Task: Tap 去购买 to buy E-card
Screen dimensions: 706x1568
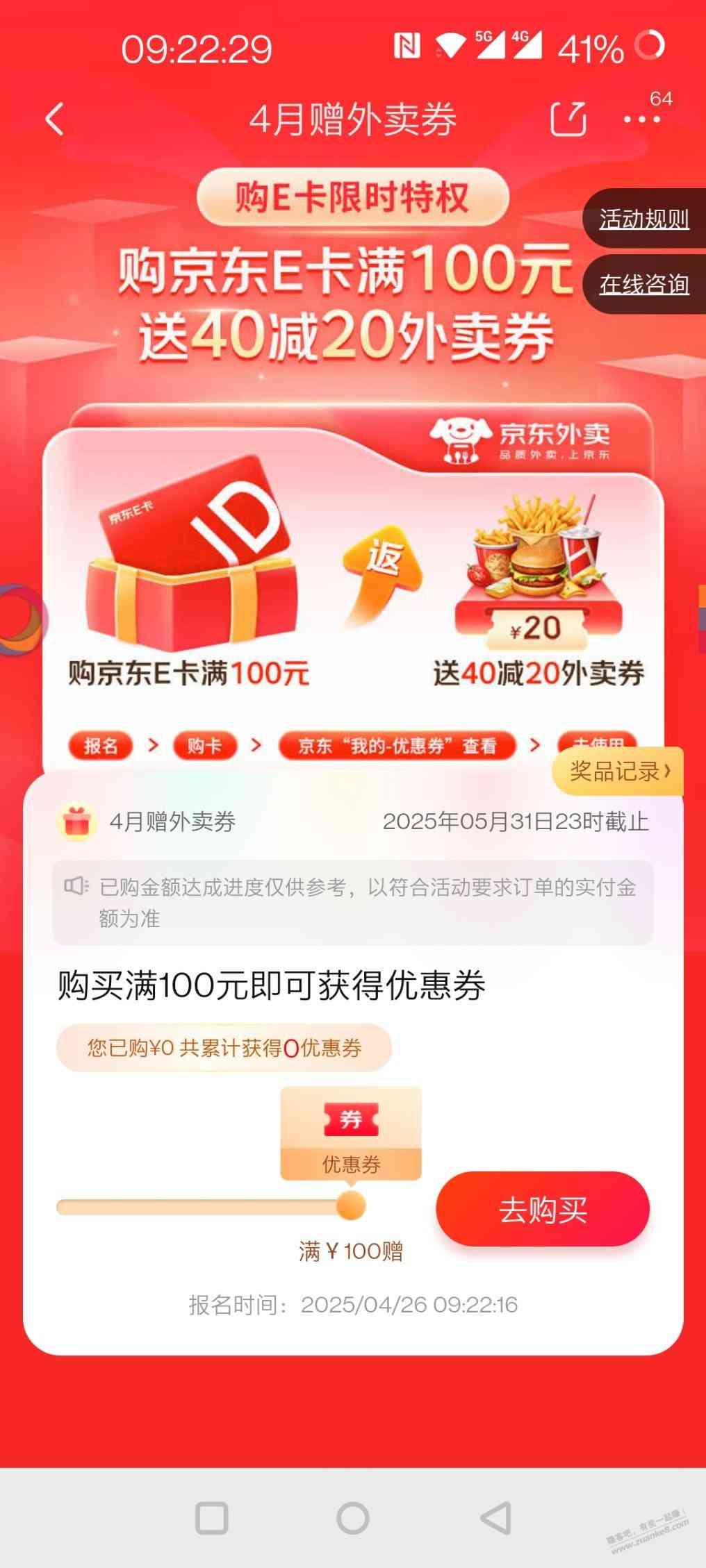Action: click(x=543, y=1210)
